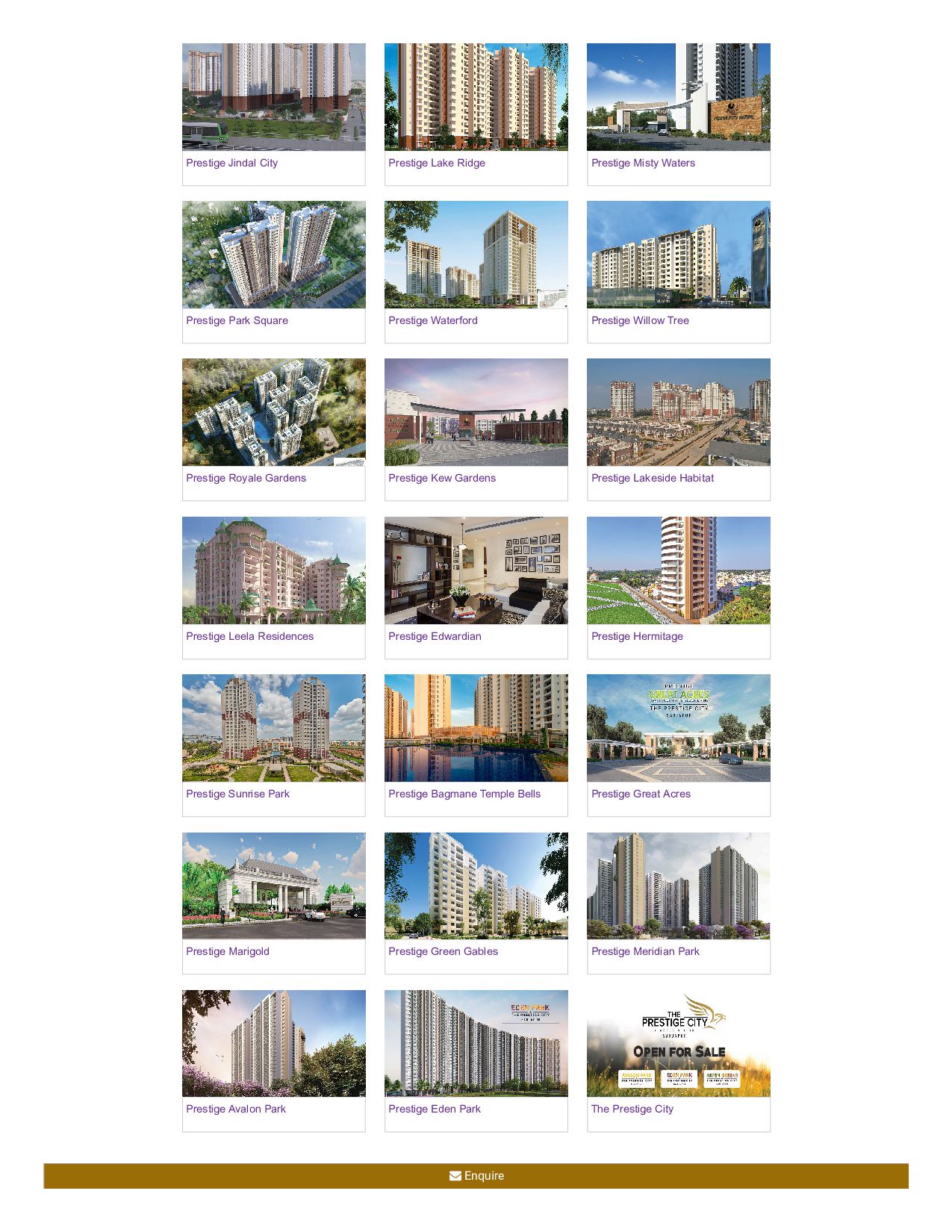Select the Prestige Green Gables card

(476, 903)
